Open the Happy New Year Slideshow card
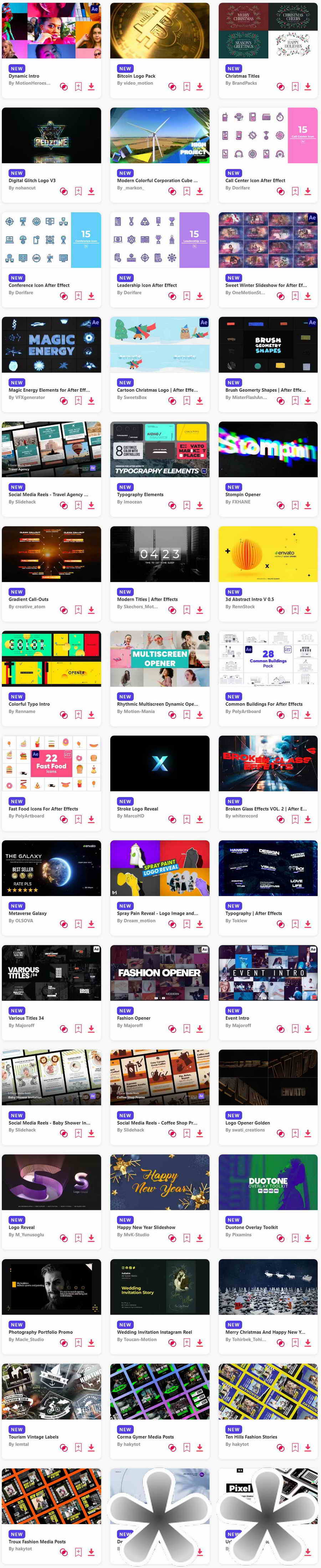321x1568 pixels. click(x=159, y=1182)
